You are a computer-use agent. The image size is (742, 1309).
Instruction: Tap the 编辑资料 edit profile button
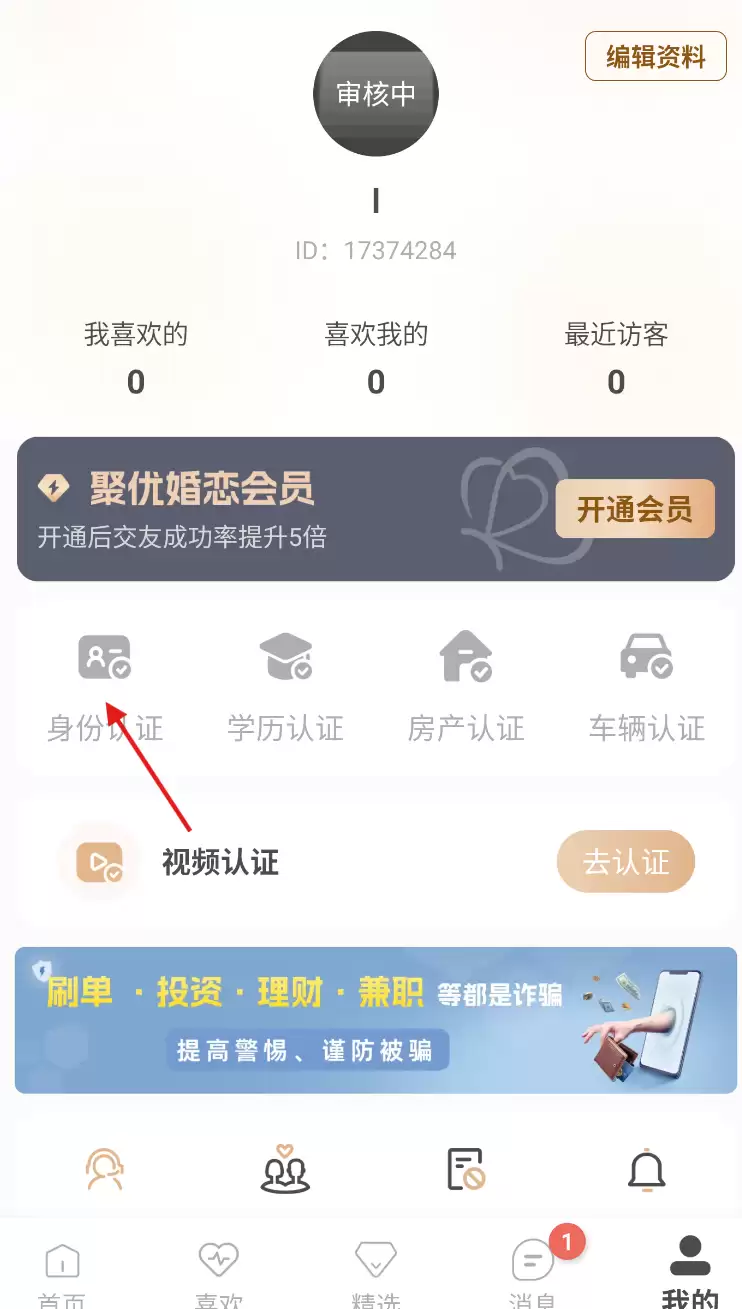pyautogui.click(x=655, y=57)
